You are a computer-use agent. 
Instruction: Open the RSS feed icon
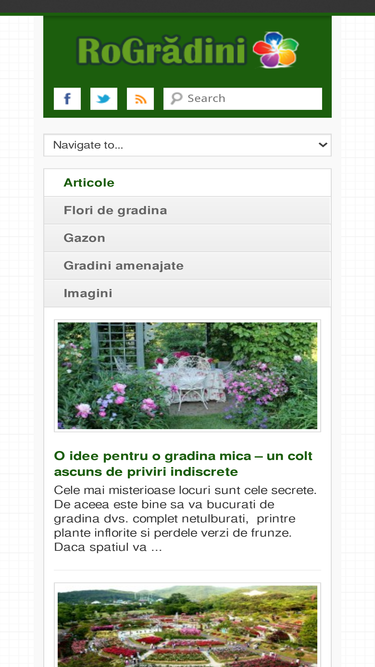point(140,99)
